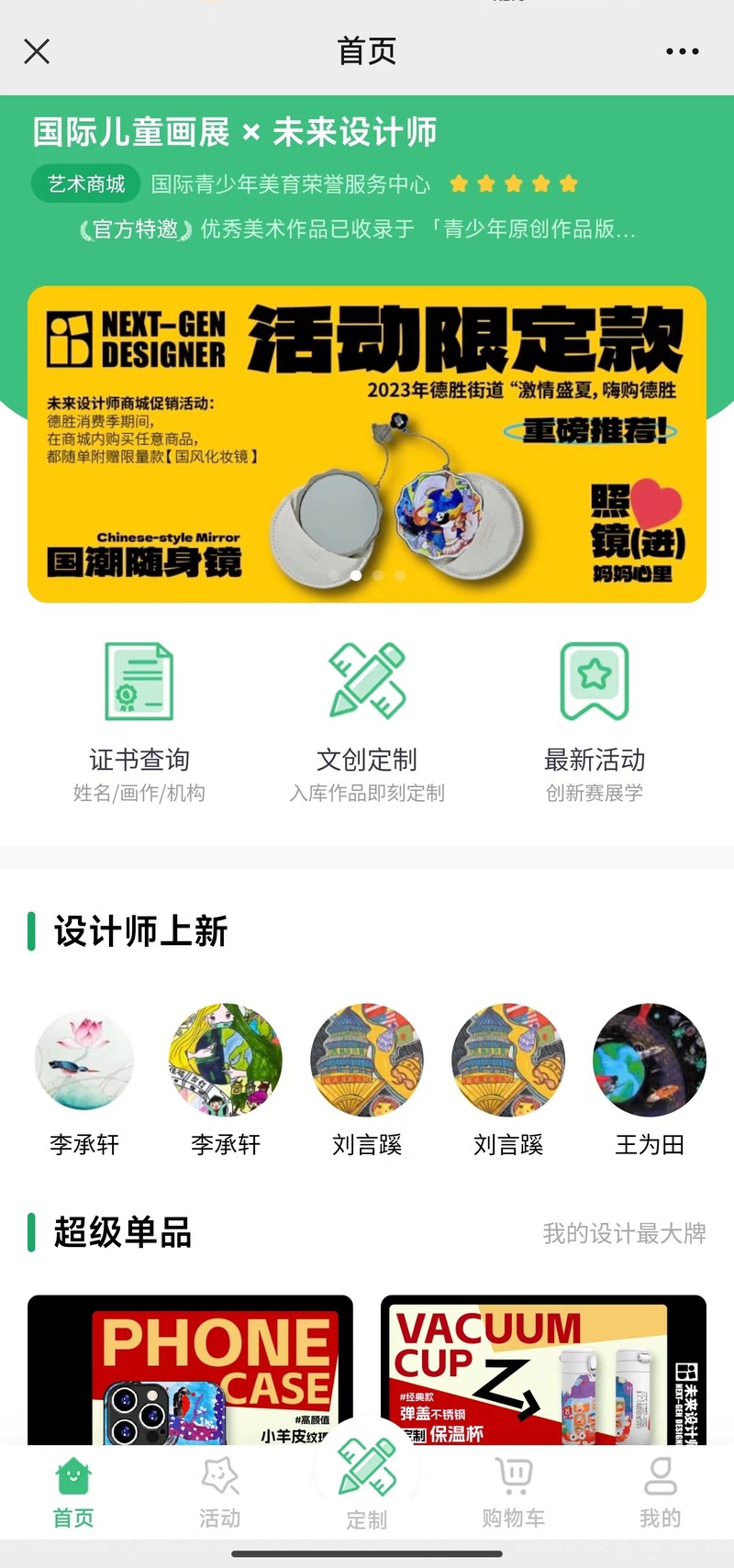Tap the 我的 profile icon in bottom bar

coord(660,1474)
